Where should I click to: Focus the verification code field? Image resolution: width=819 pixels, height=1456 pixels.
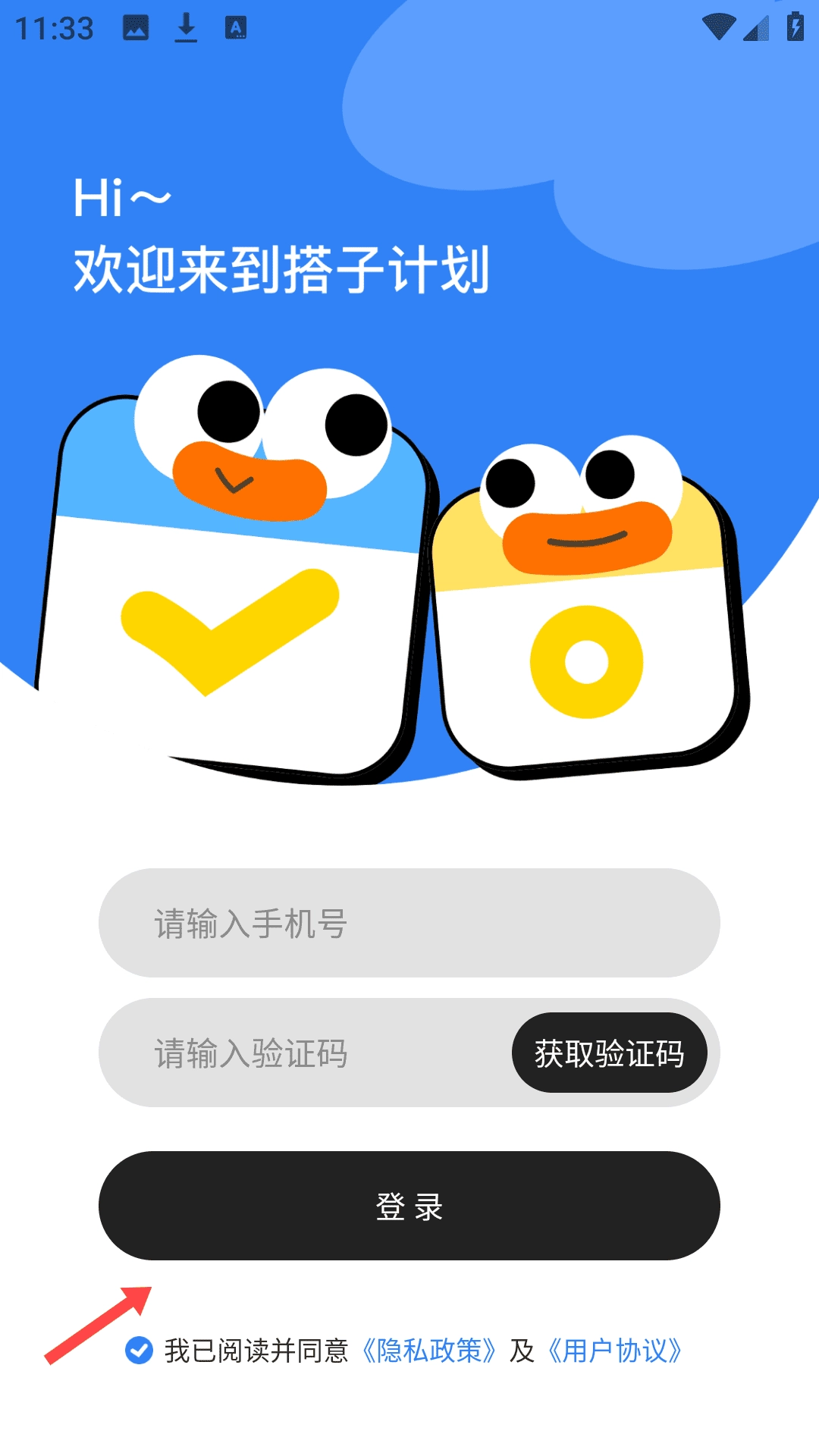click(303, 1053)
